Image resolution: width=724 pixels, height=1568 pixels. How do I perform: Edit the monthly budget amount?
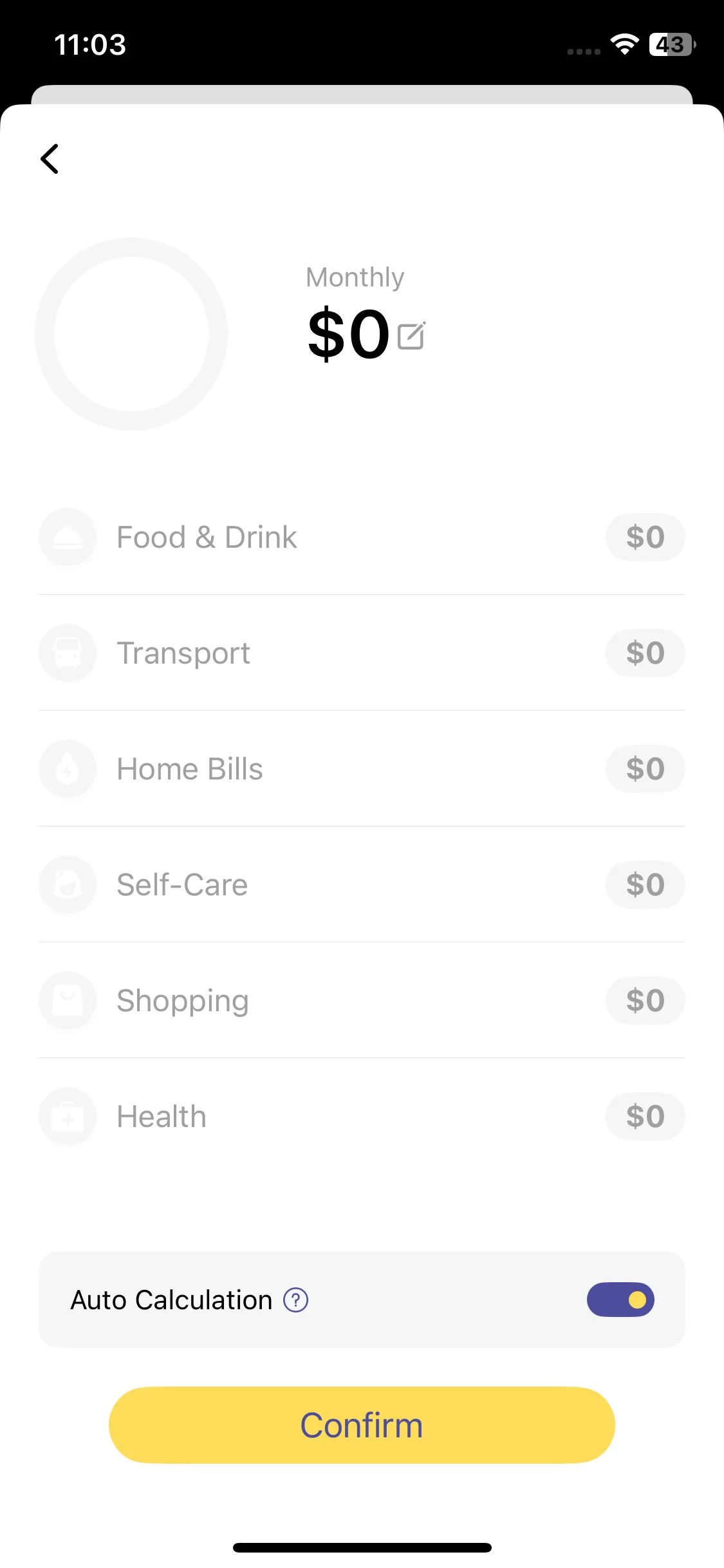pos(411,336)
